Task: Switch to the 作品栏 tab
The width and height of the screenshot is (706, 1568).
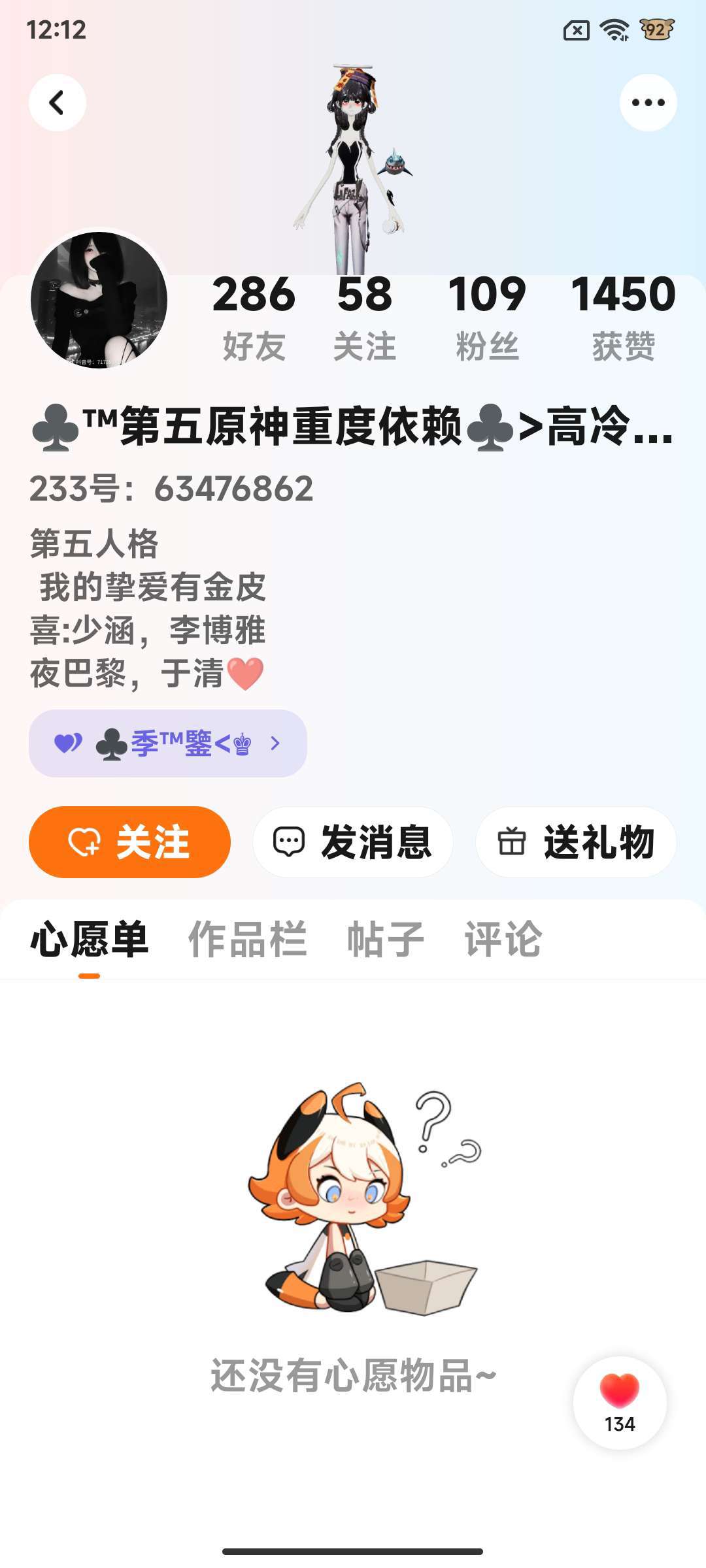Action: coord(247,939)
